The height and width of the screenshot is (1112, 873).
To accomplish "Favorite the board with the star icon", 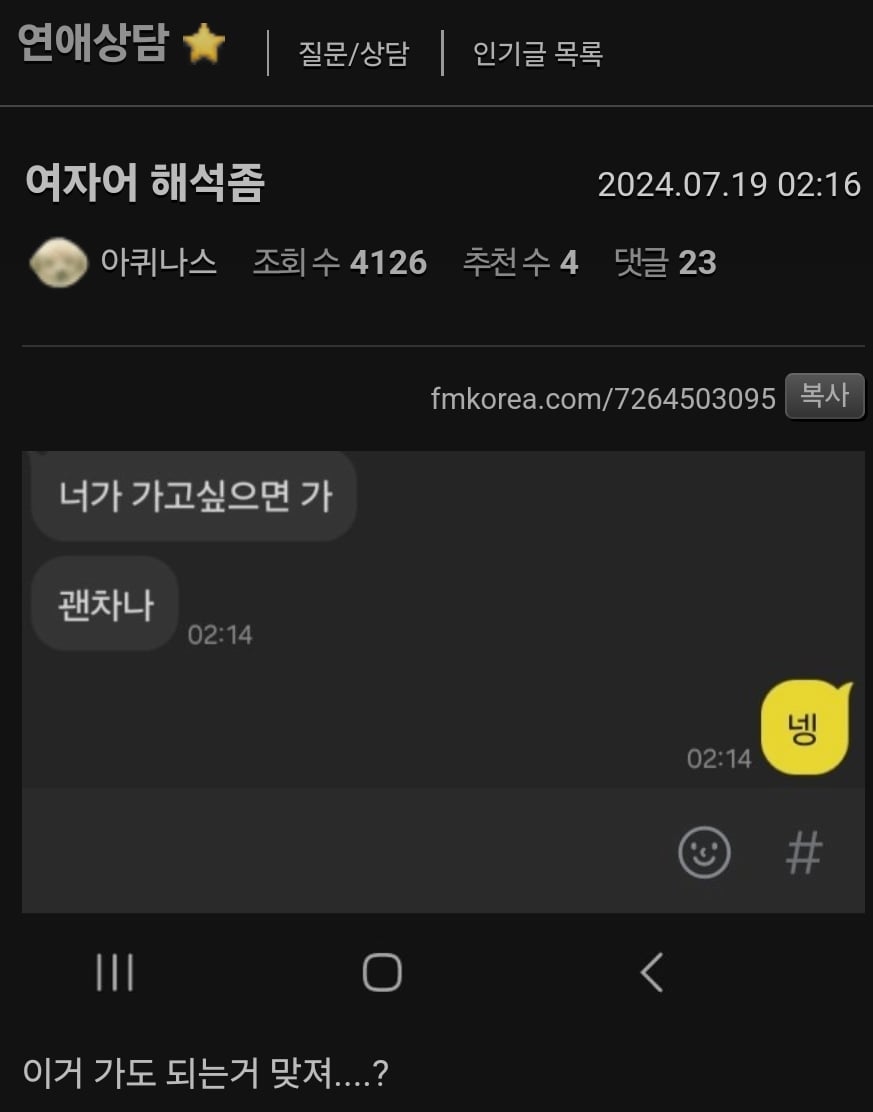I will pos(205,45).
